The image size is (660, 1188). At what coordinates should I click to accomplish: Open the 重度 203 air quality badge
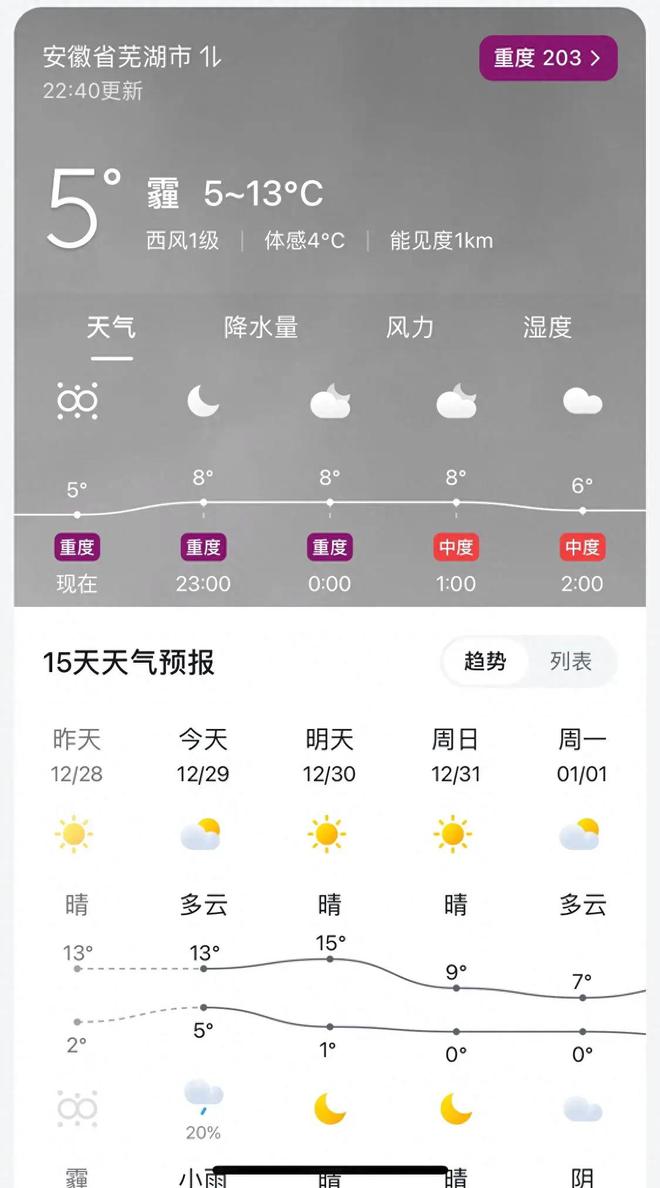pyautogui.click(x=548, y=58)
